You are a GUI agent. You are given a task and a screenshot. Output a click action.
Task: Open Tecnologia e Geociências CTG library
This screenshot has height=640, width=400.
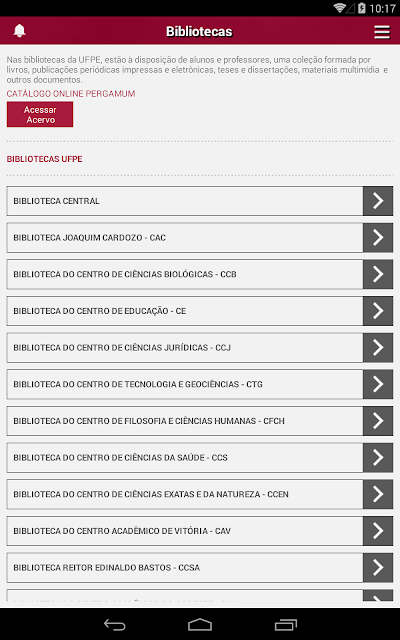click(x=200, y=384)
